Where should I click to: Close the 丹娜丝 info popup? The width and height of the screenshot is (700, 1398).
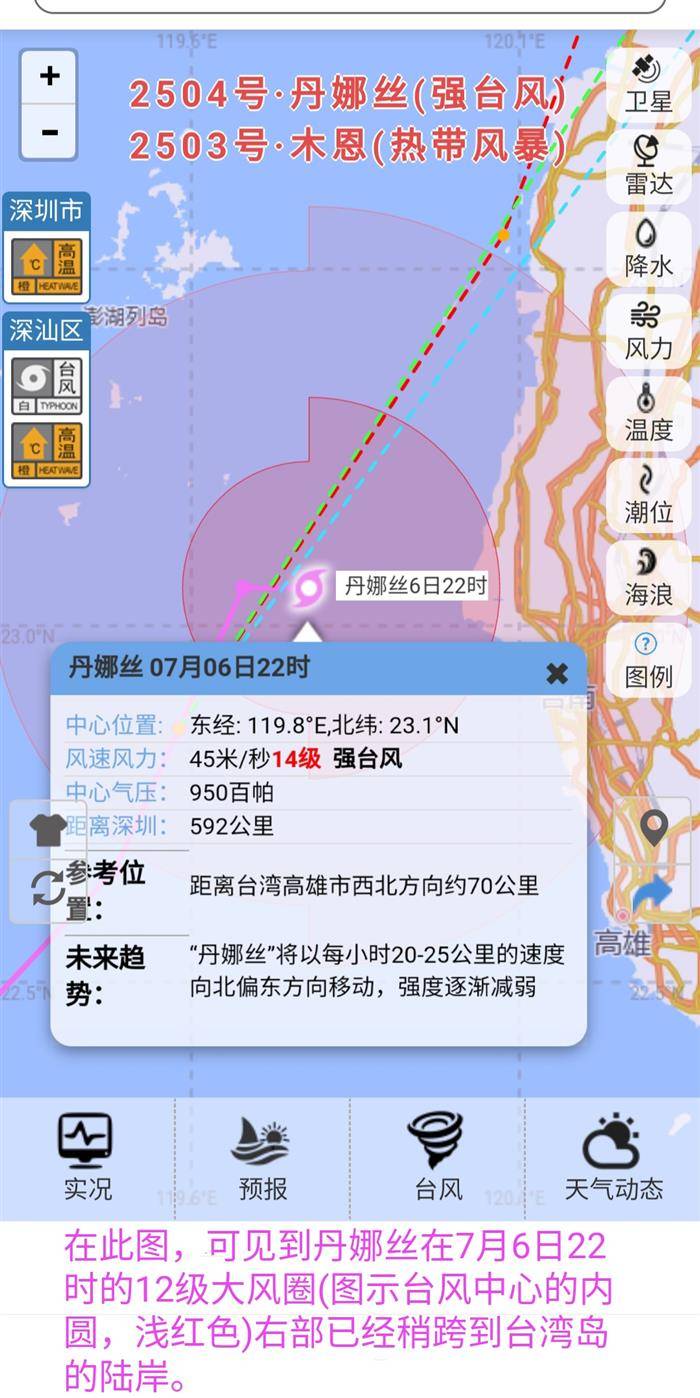(557, 673)
